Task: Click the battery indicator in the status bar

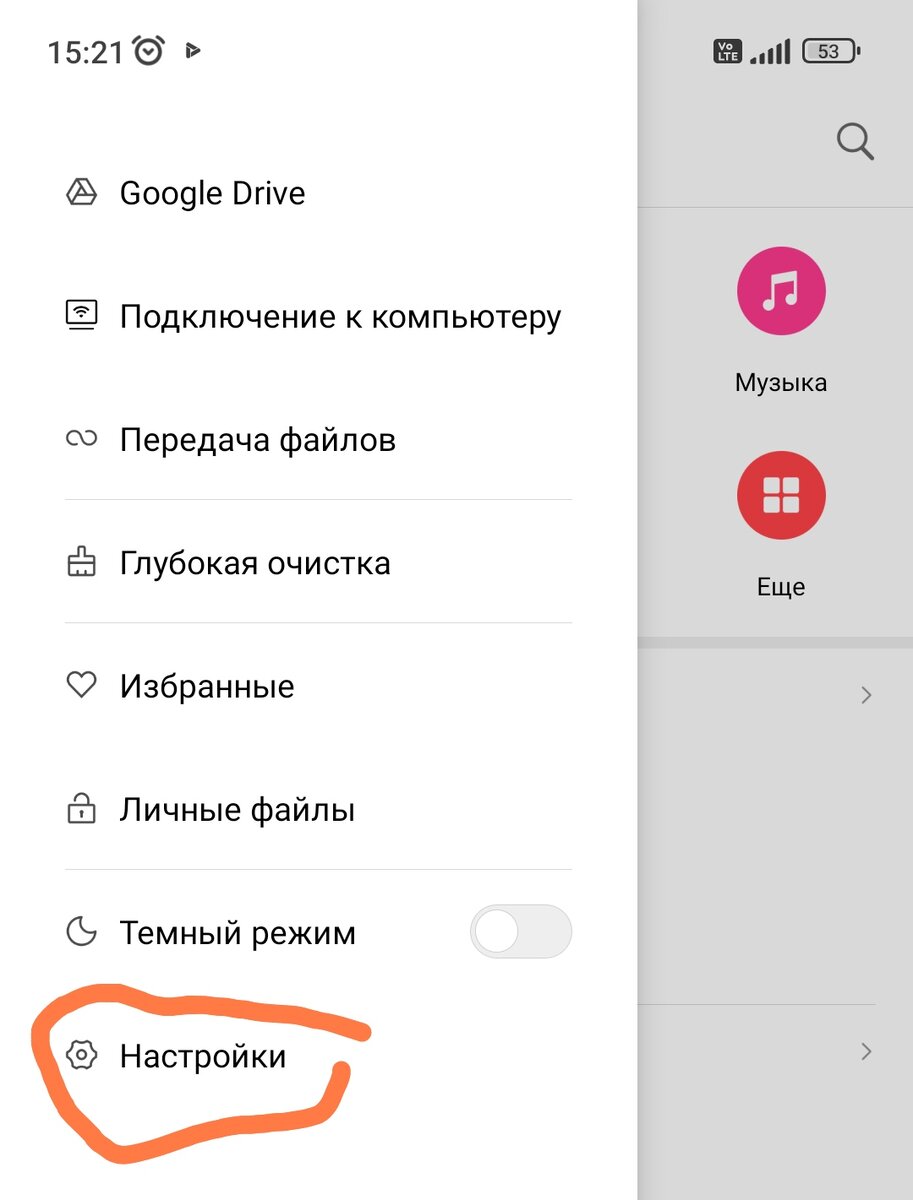Action: (828, 51)
